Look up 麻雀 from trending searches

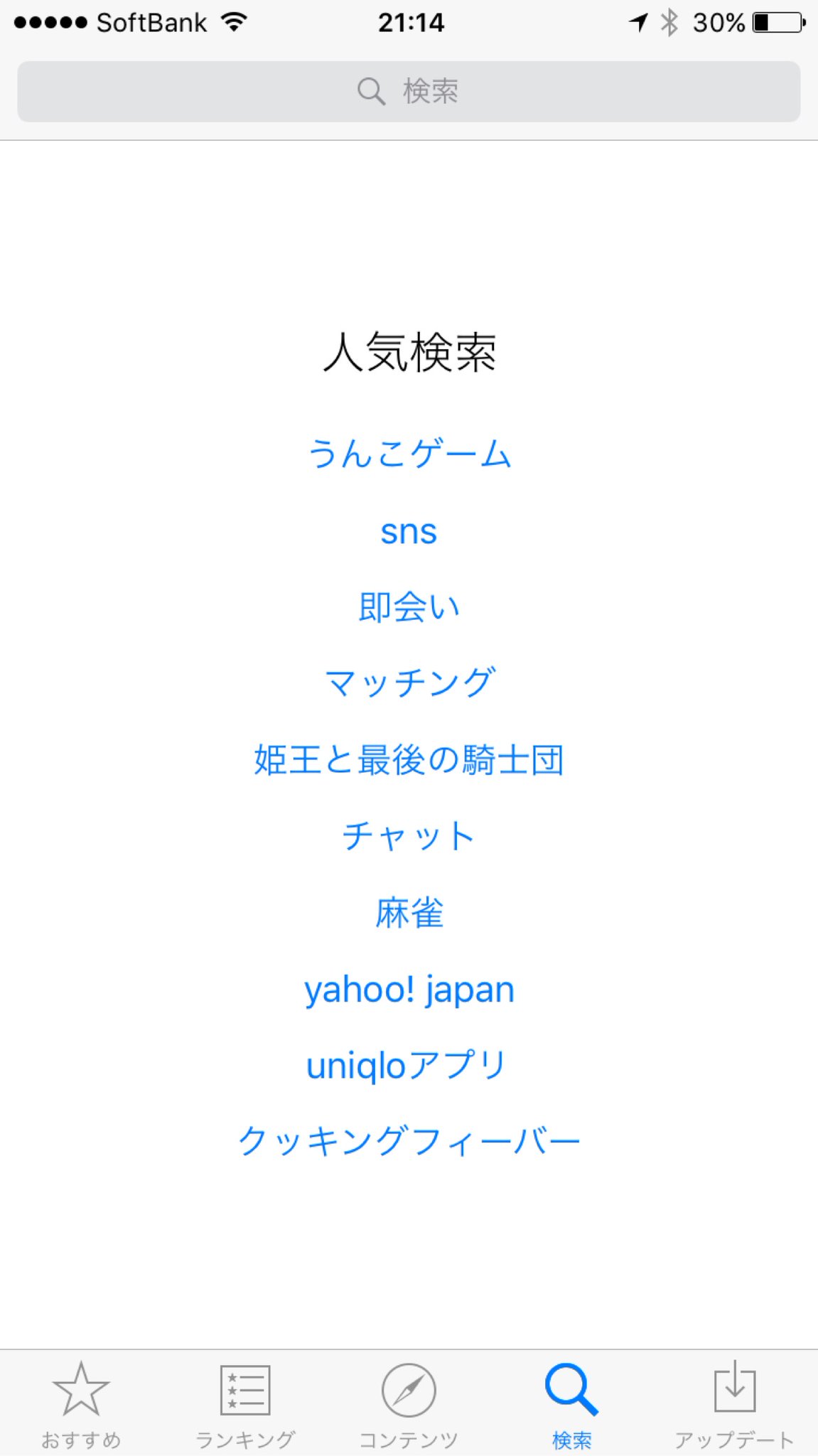point(409,913)
